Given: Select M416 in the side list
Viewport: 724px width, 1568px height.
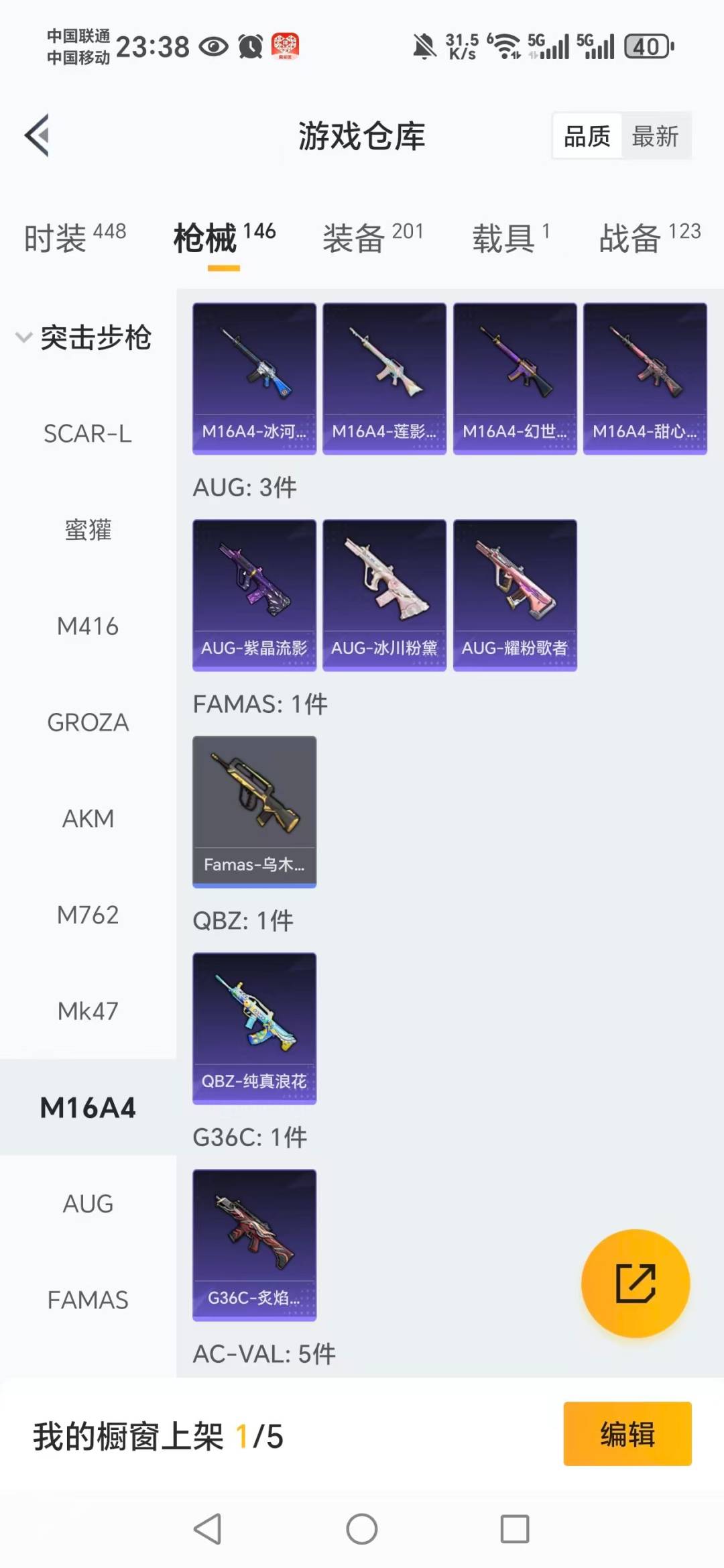Looking at the screenshot, I should [x=88, y=626].
